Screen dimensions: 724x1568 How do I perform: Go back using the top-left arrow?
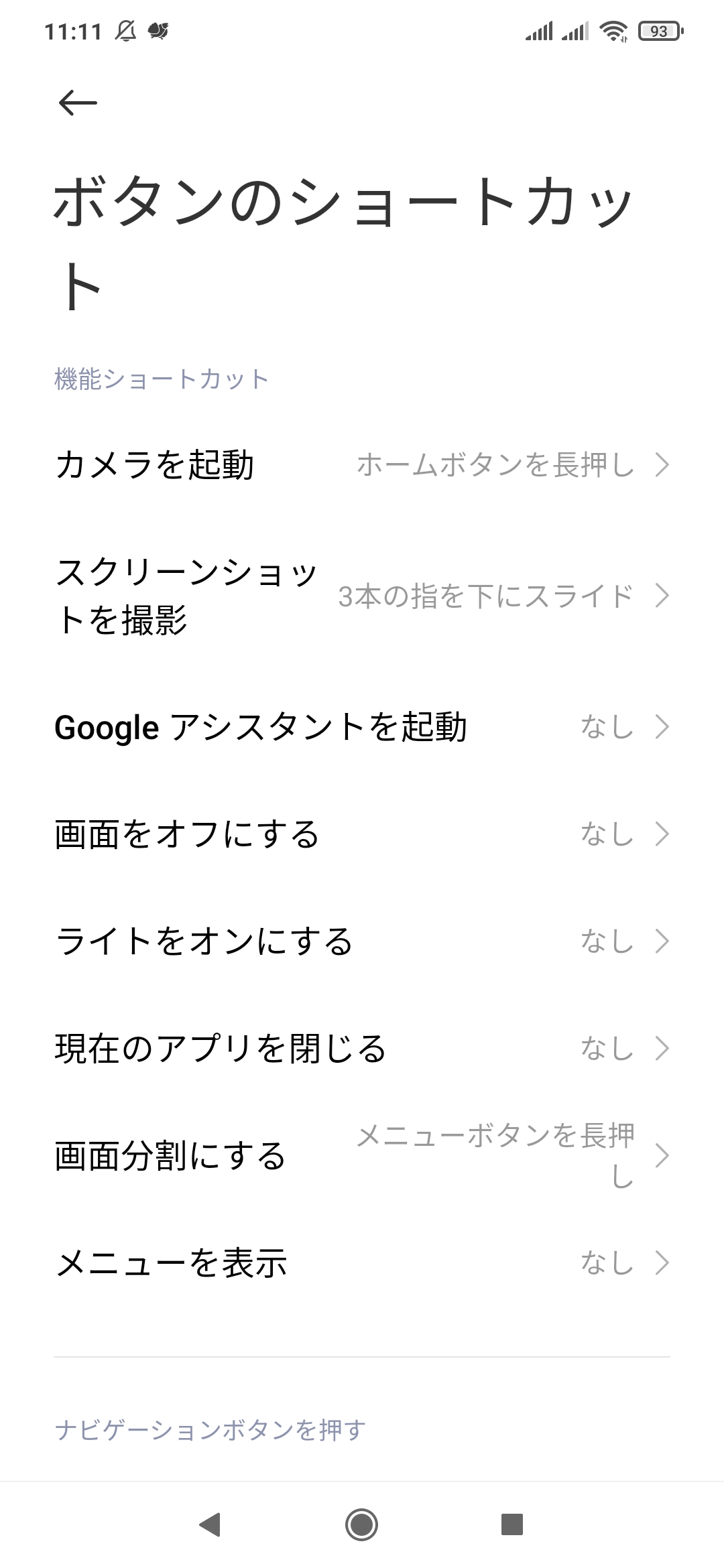tap(78, 103)
